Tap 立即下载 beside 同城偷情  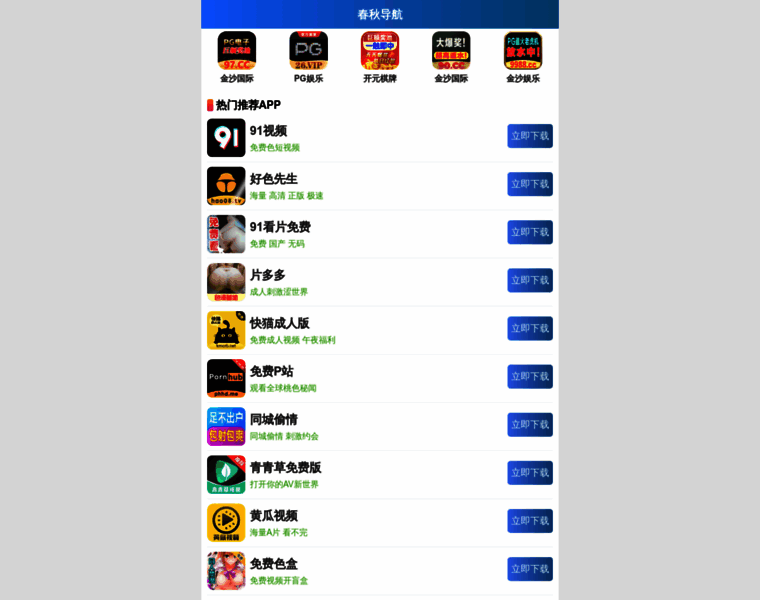coord(530,424)
